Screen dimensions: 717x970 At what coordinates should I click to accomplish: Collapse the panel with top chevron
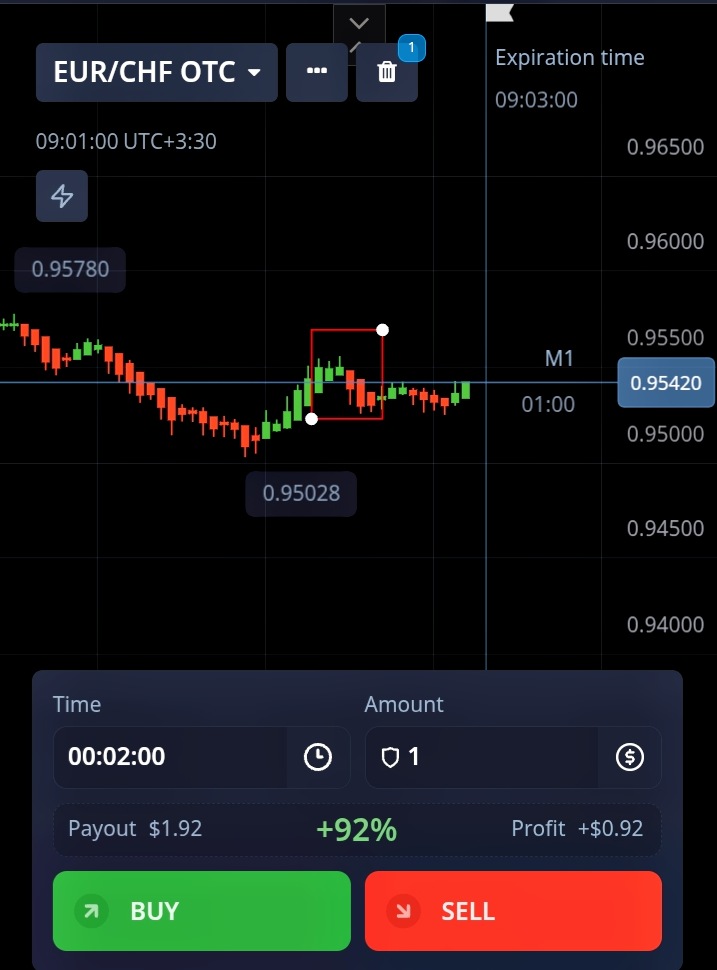pos(359,24)
